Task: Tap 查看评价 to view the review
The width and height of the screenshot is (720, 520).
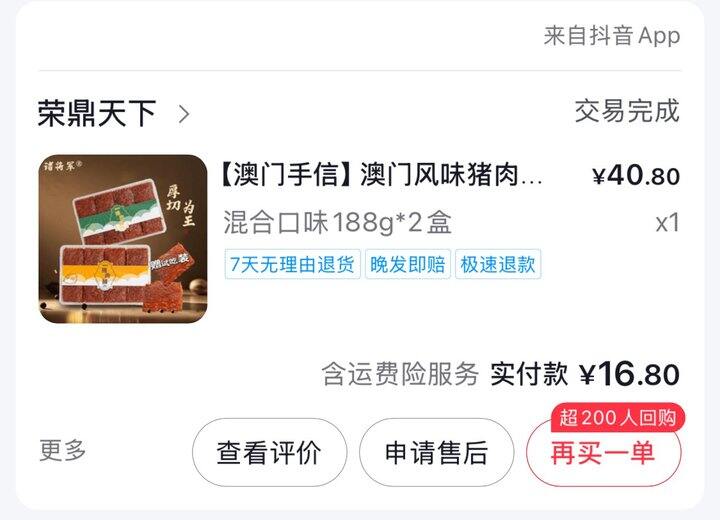Action: (x=269, y=453)
